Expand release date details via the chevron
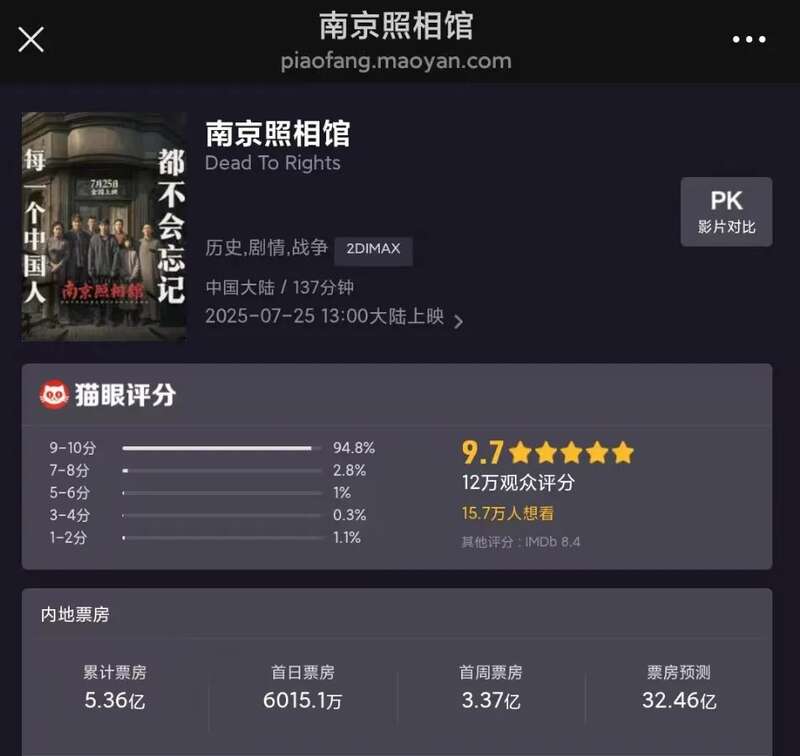 (x=458, y=322)
